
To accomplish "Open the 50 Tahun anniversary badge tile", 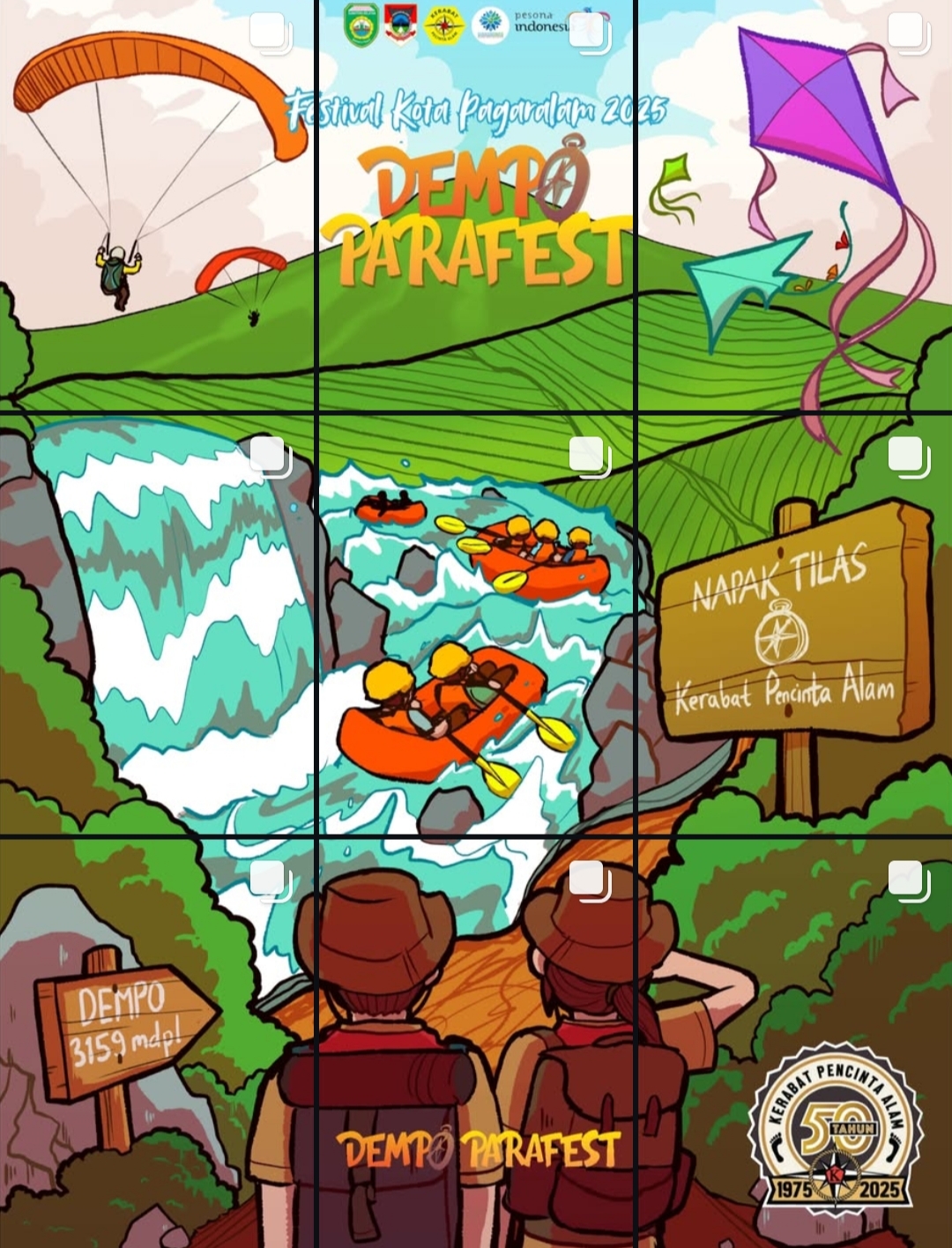I will coord(793,1042).
